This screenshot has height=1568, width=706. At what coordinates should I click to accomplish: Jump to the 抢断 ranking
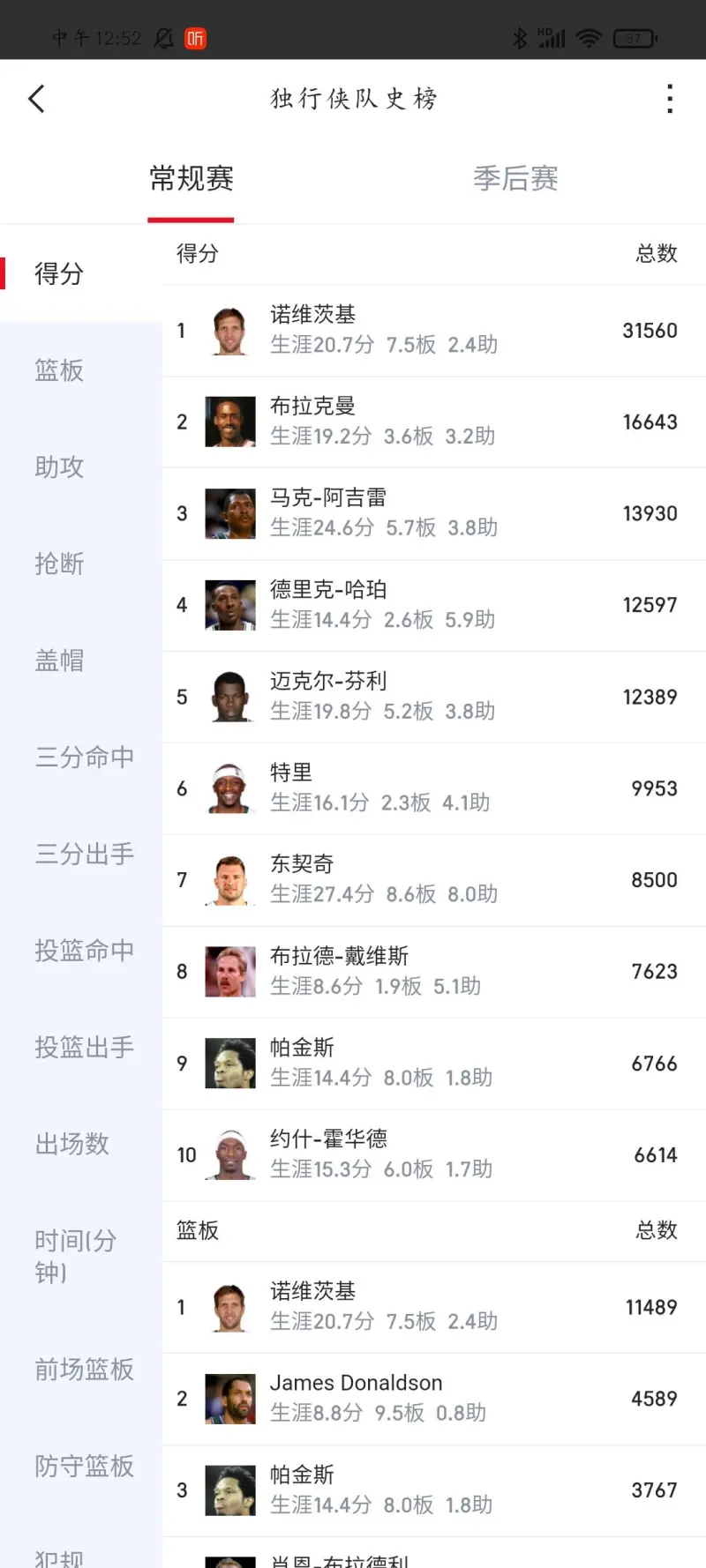[x=59, y=564]
